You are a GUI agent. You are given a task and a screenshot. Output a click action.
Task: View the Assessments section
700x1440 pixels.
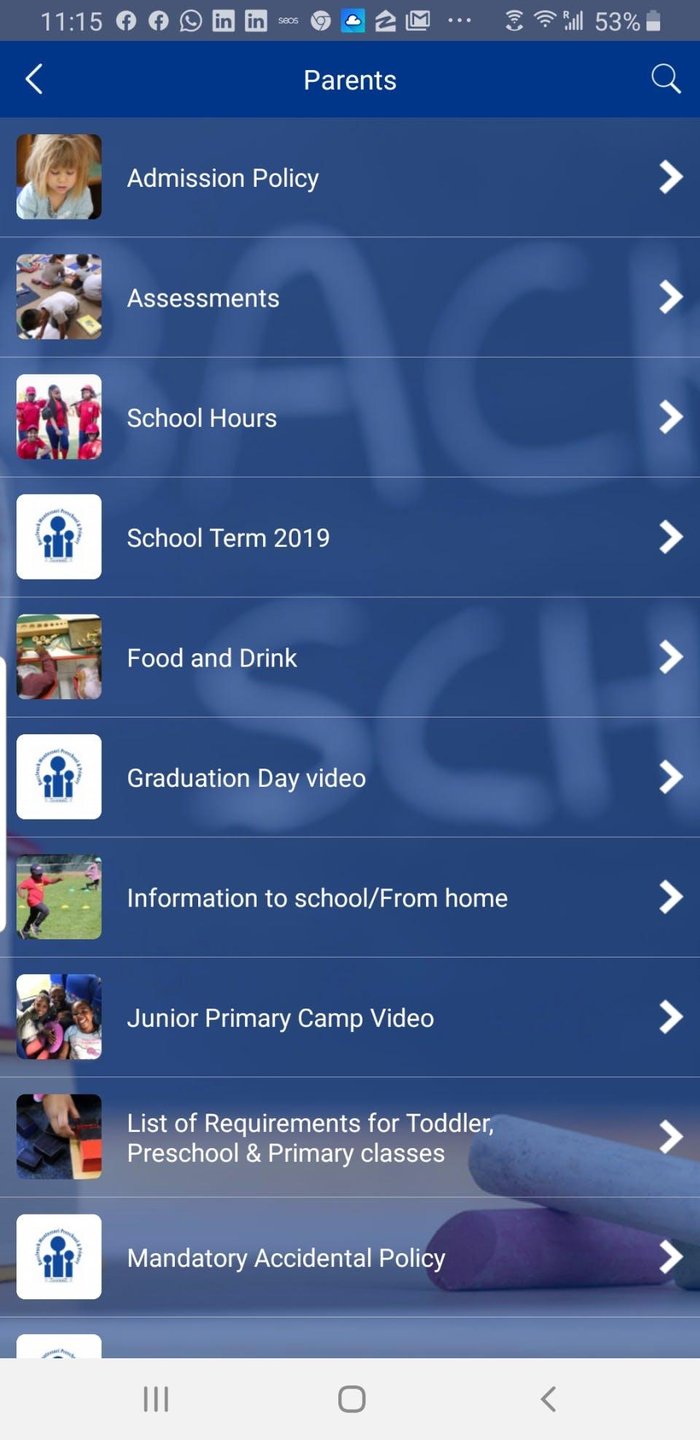350,298
